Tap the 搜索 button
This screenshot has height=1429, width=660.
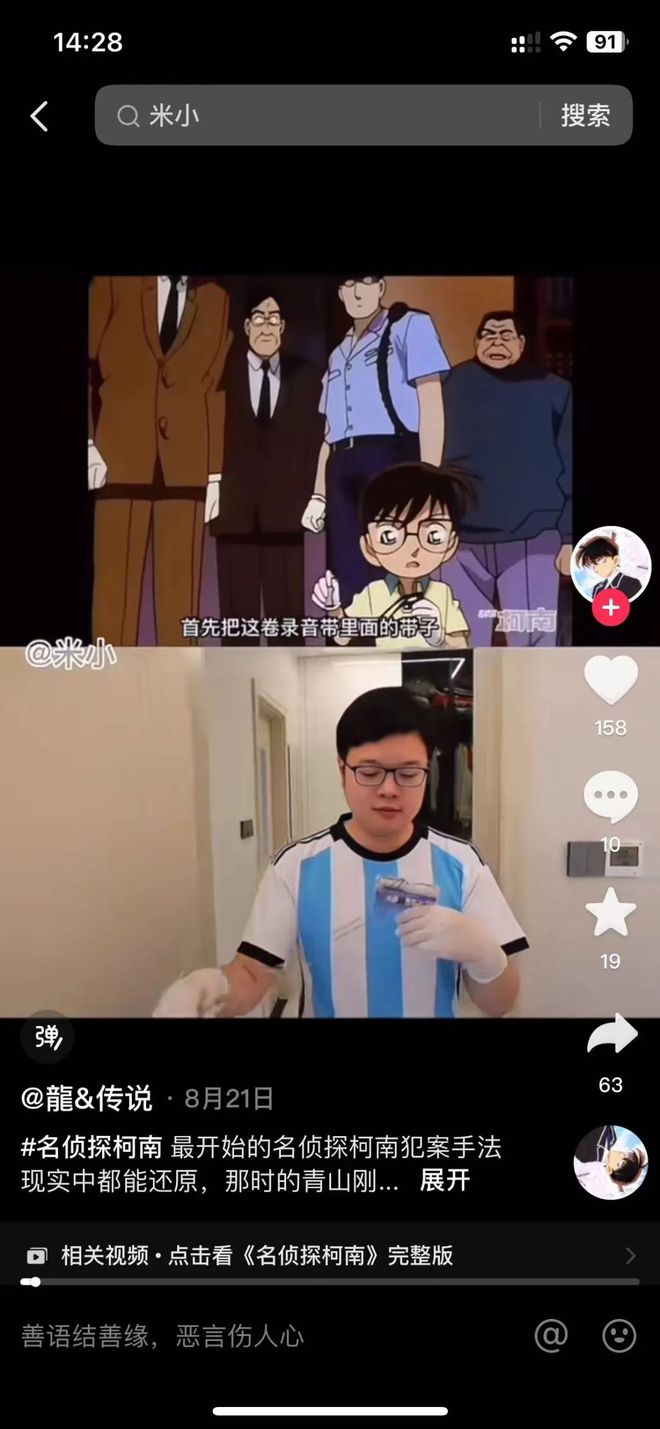(x=585, y=116)
